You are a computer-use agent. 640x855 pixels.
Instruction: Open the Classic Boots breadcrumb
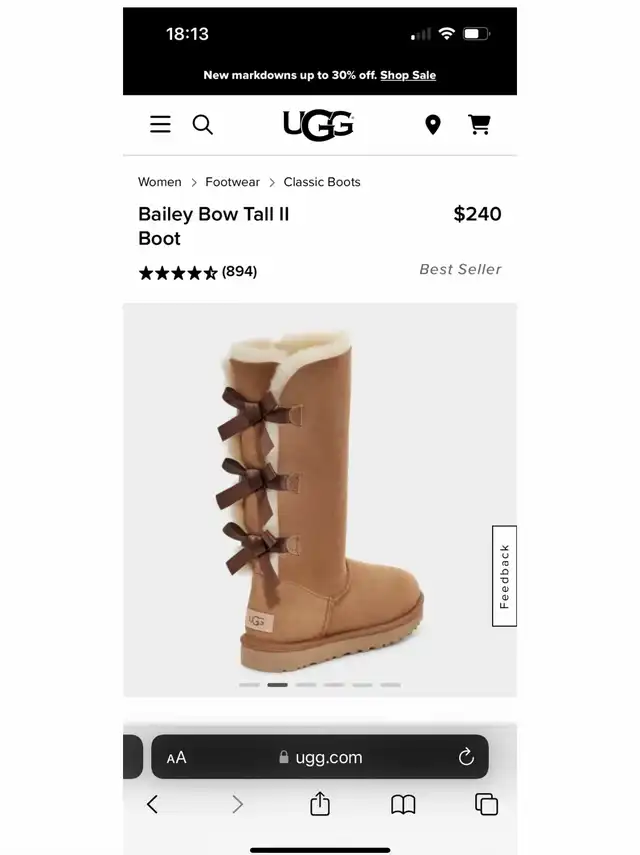322,182
